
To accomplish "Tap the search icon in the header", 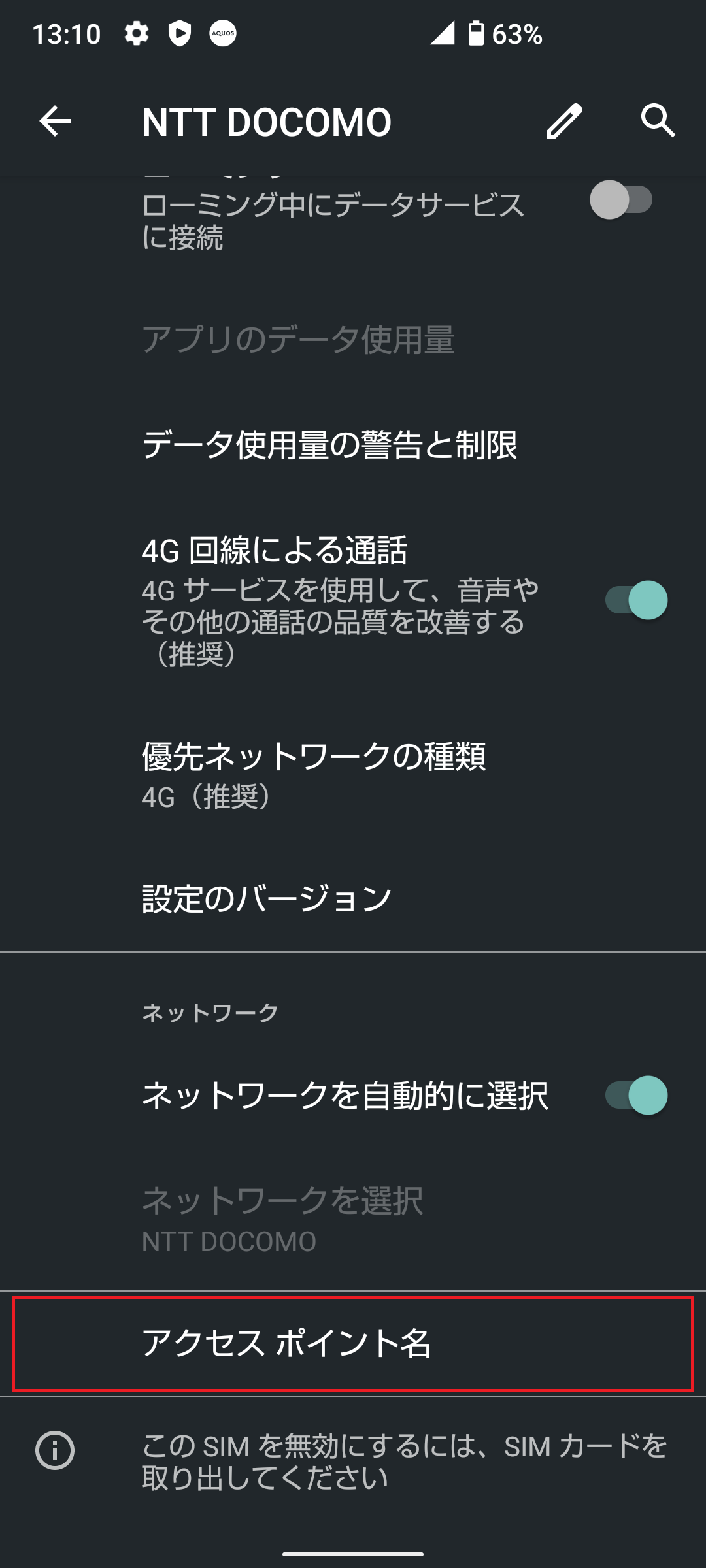I will click(x=659, y=121).
